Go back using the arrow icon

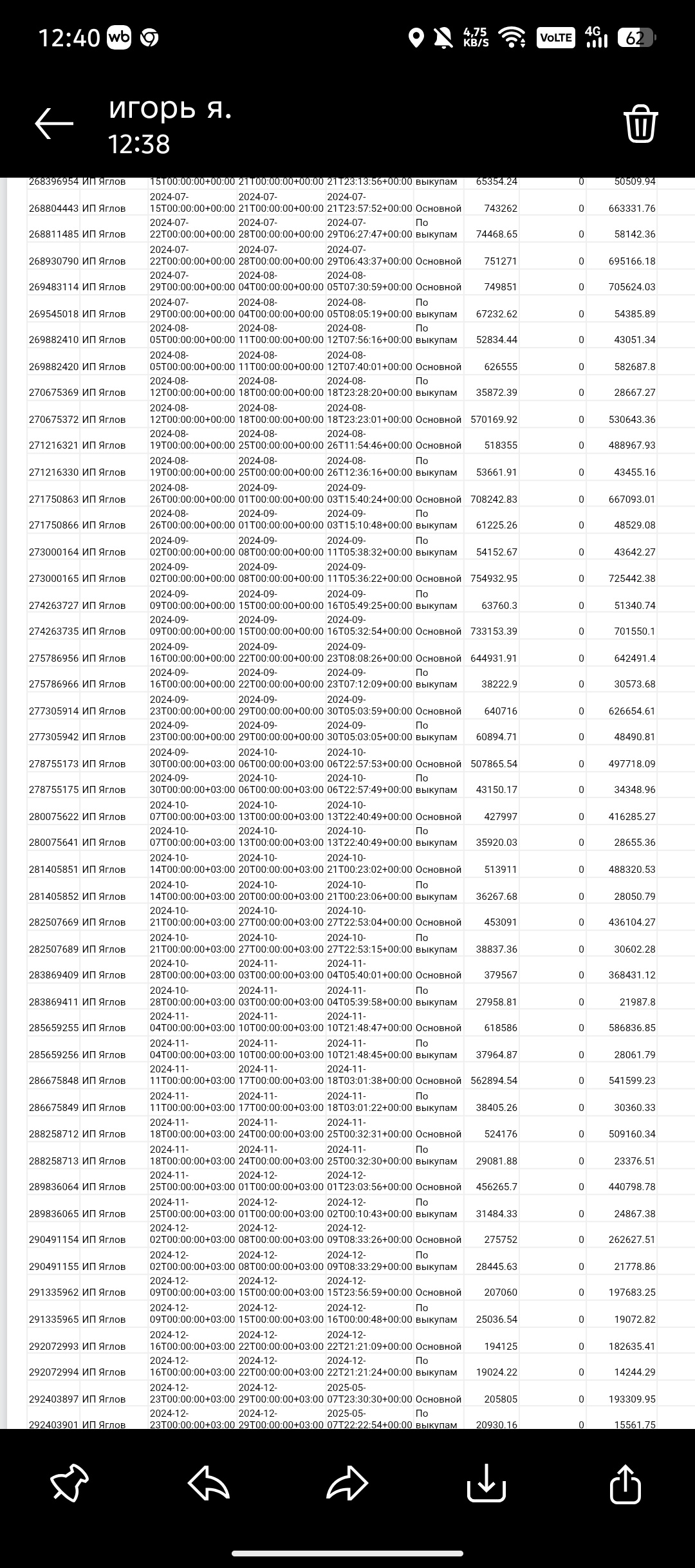tap(54, 124)
